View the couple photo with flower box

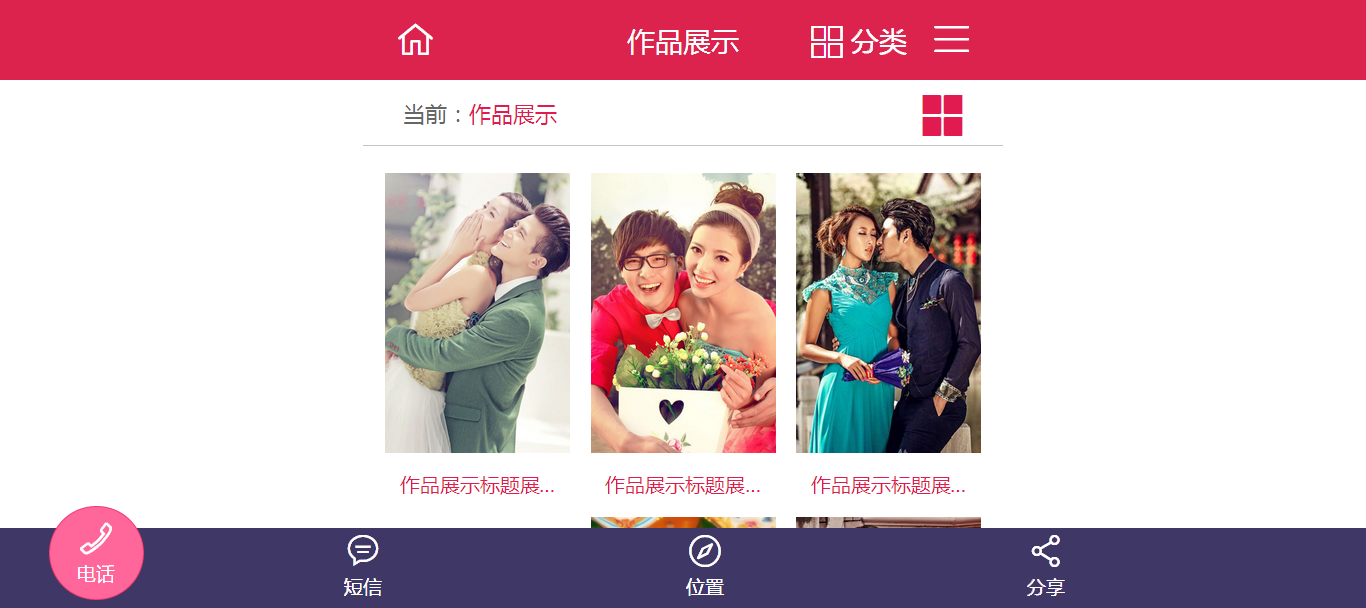[x=683, y=312]
